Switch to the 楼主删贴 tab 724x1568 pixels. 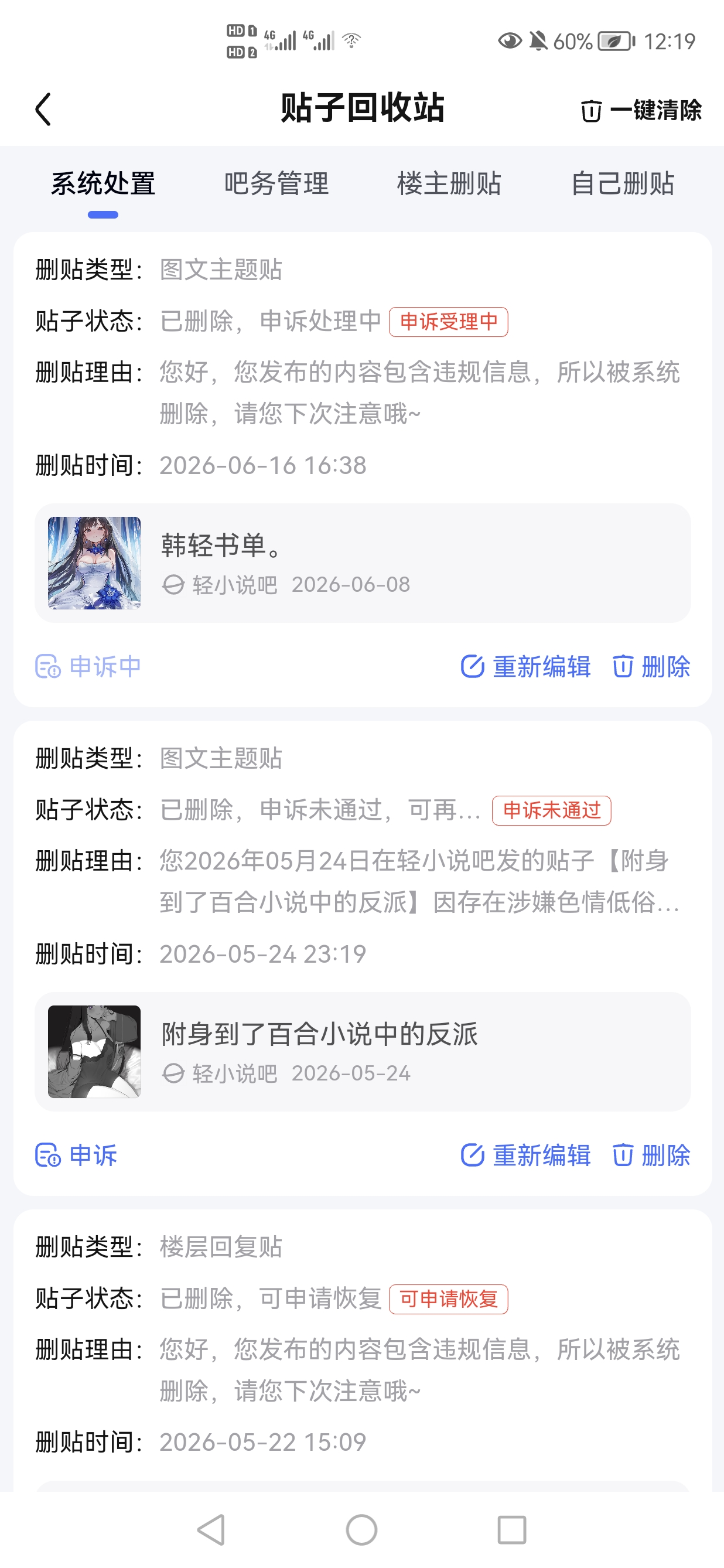449,184
